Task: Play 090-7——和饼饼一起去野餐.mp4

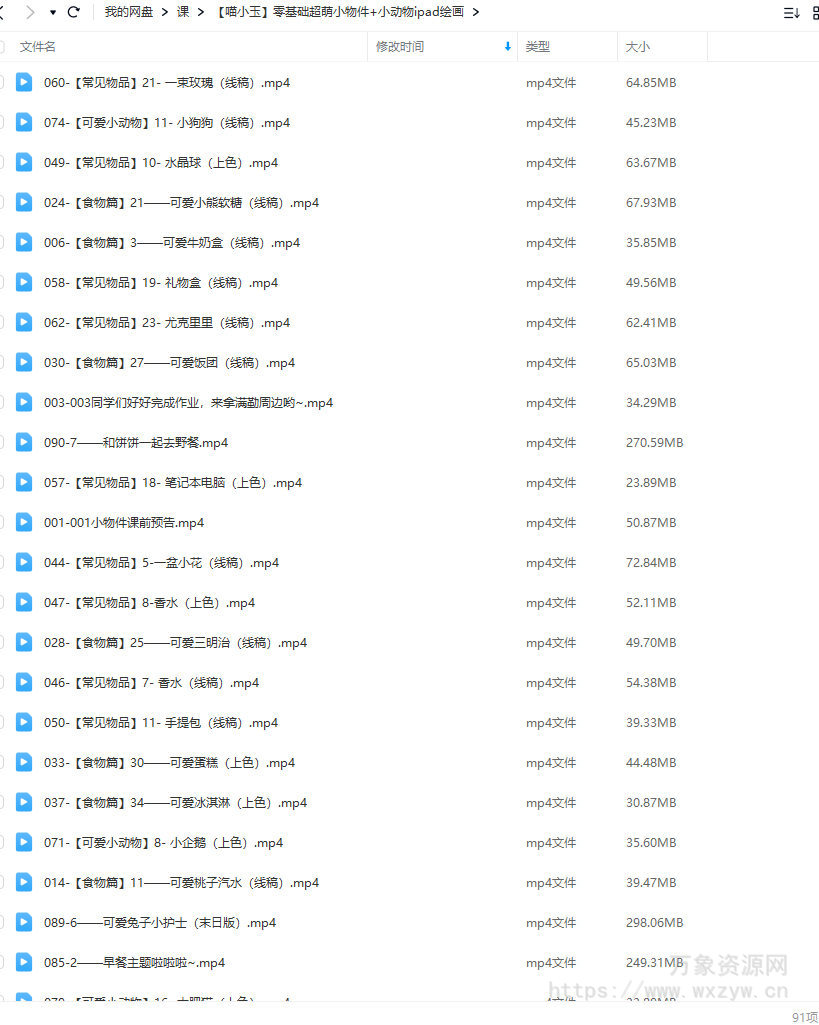Action: pos(136,443)
